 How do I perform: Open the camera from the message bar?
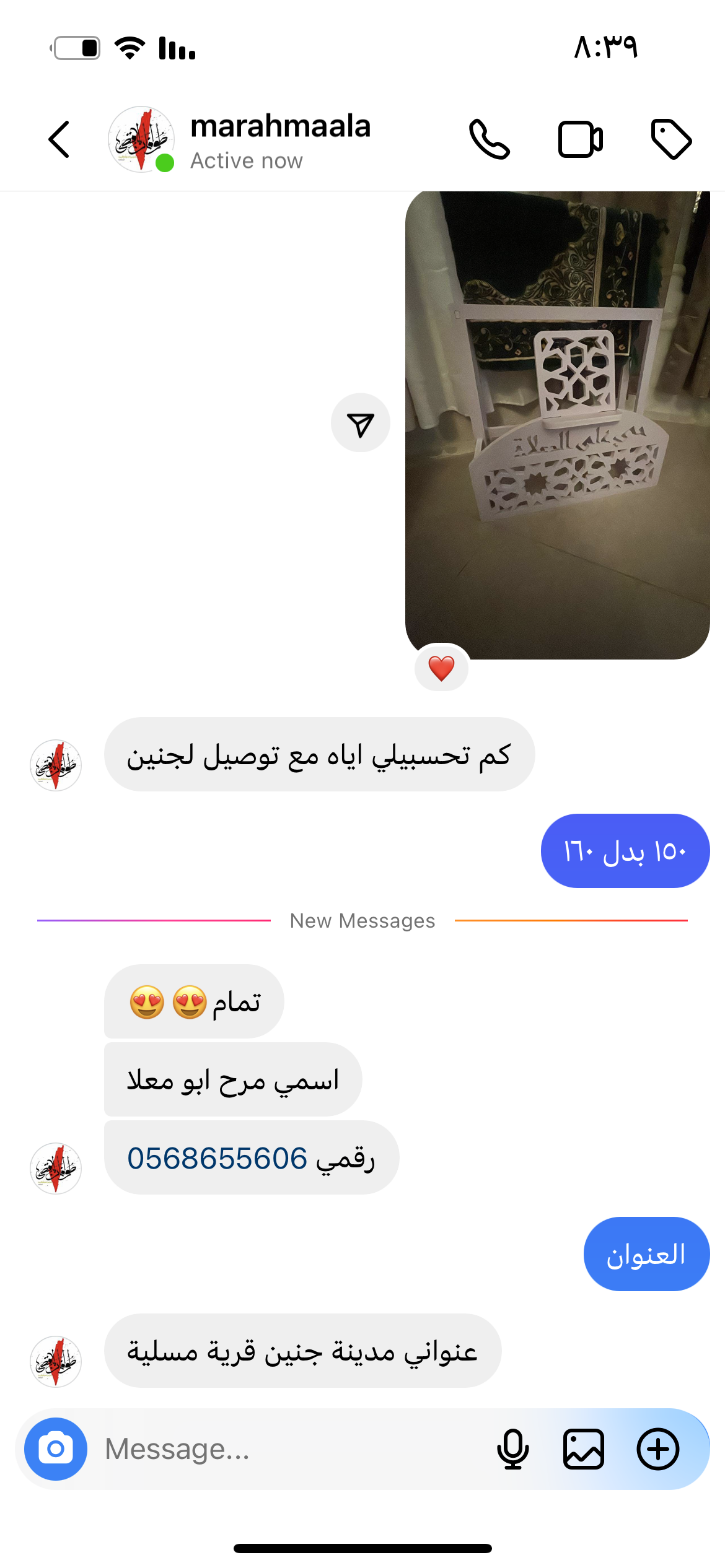click(x=56, y=1449)
